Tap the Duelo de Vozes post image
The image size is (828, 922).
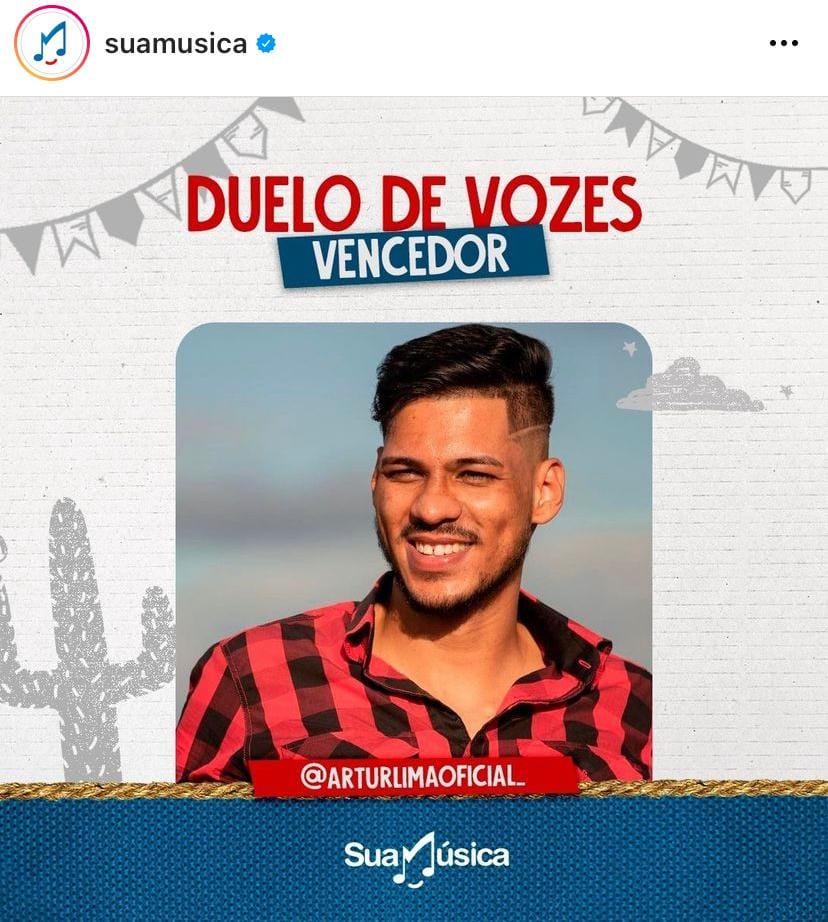[414, 510]
